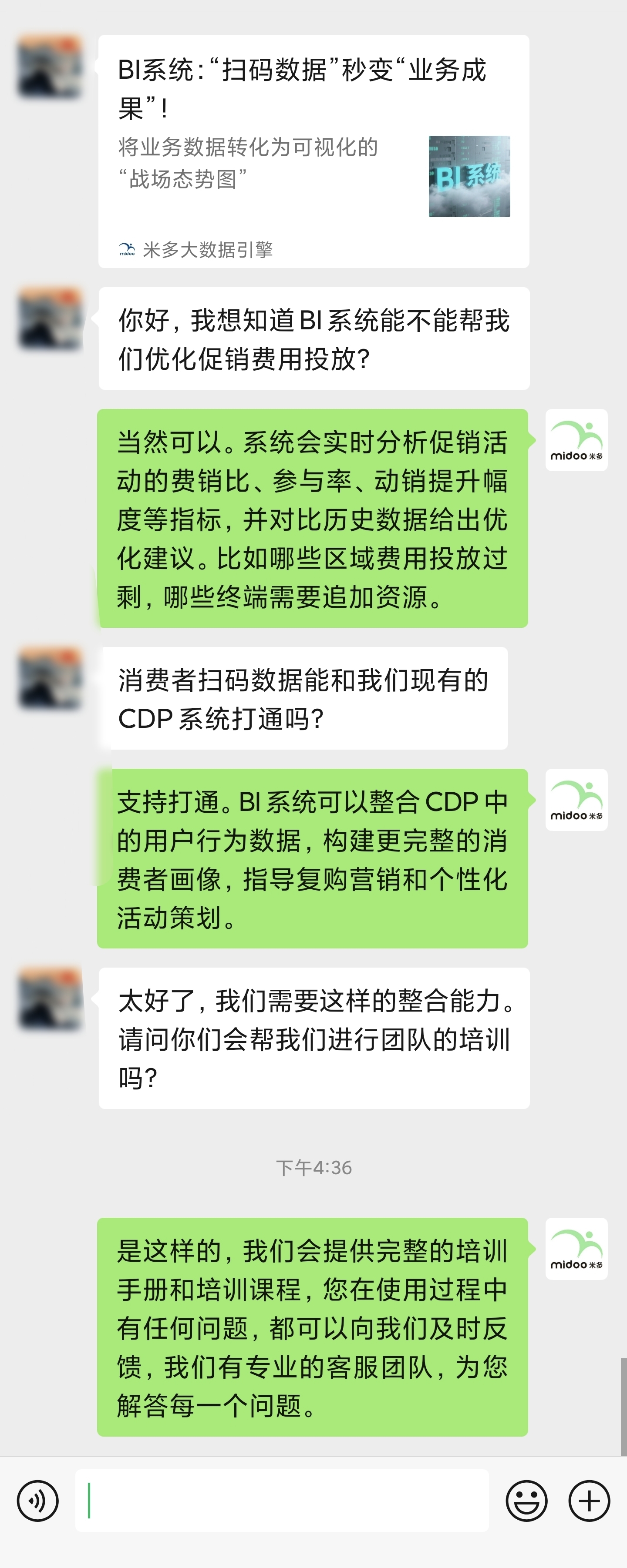Image resolution: width=627 pixels, height=1568 pixels.
Task: Switch to voice message input
Action: (38, 1501)
